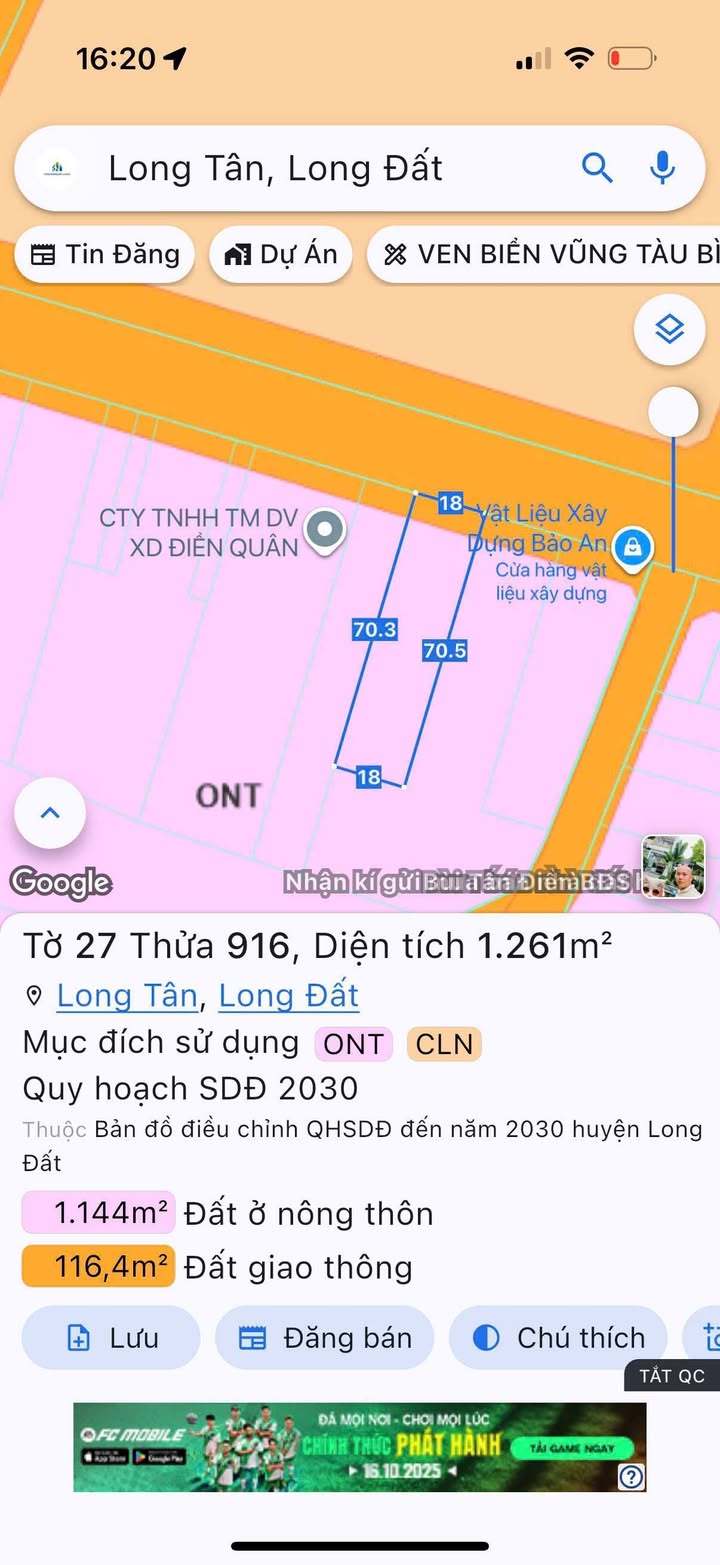Select the Tin Đăng chip

coord(104,254)
